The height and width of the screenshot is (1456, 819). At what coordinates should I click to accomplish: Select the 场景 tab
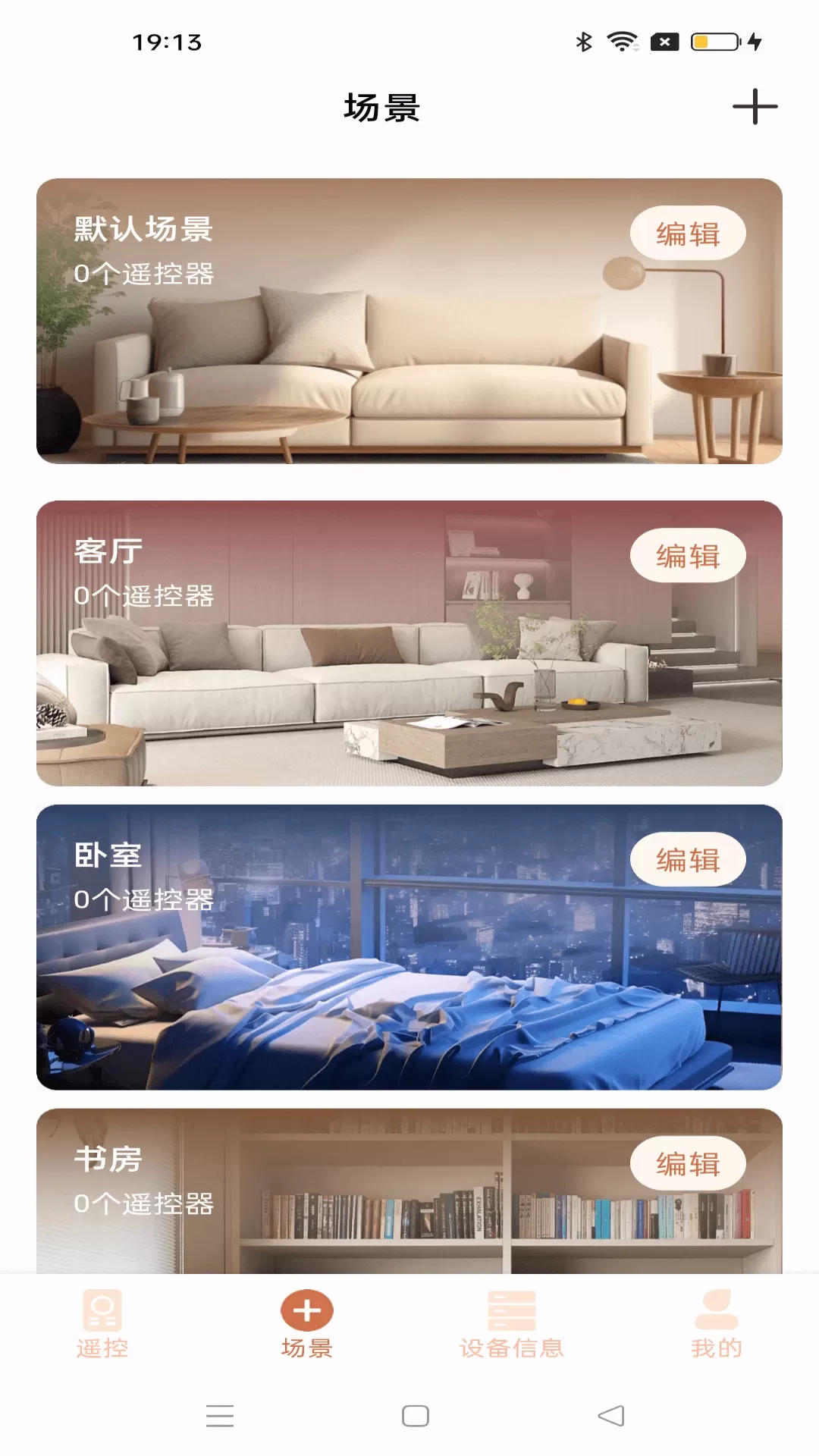(307, 1325)
